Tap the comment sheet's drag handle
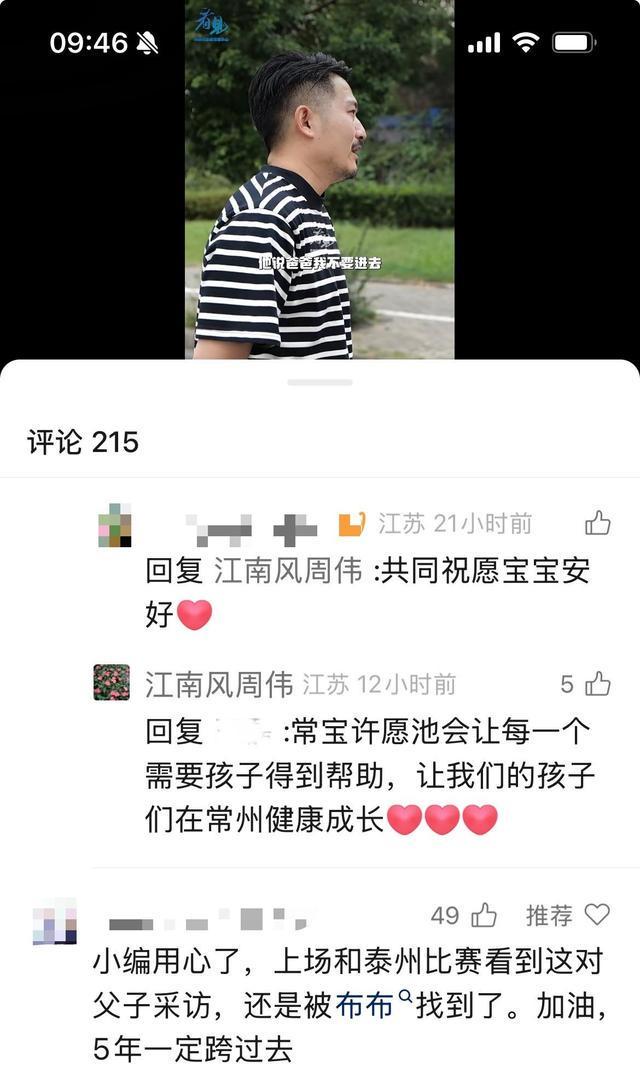Screen dimensions: 640x1078 click(x=319, y=382)
